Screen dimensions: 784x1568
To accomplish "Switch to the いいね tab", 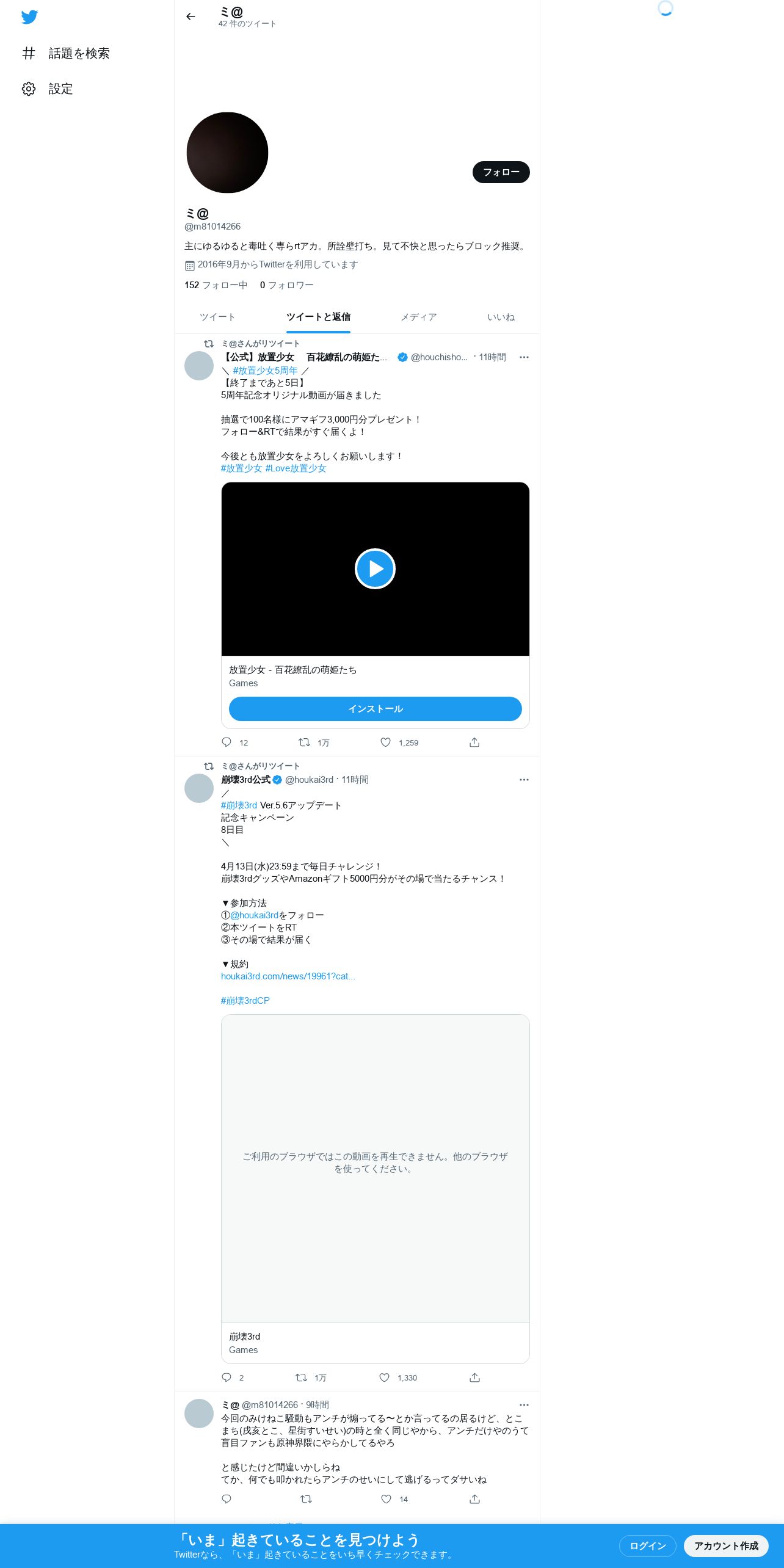I will (501, 317).
